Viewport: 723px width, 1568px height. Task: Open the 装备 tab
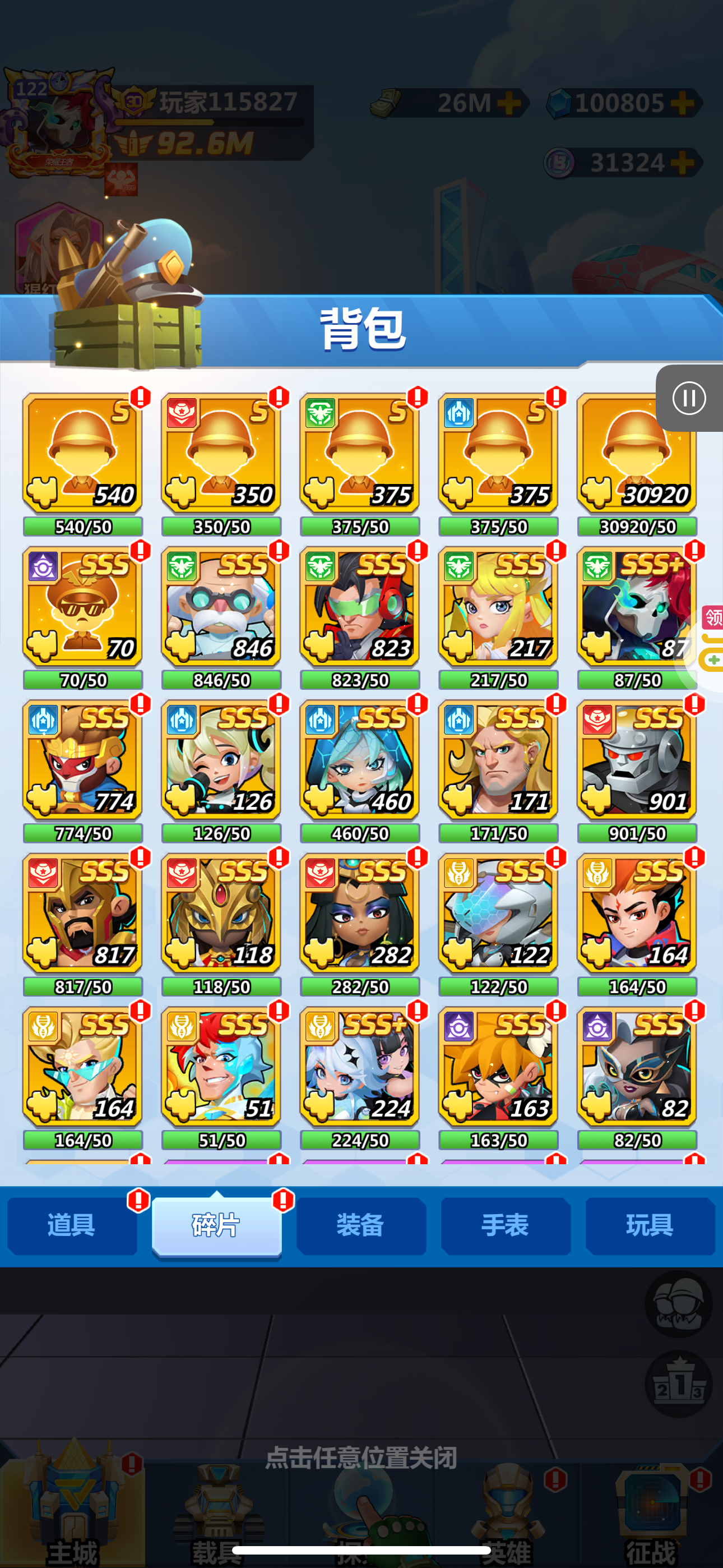tap(361, 1225)
